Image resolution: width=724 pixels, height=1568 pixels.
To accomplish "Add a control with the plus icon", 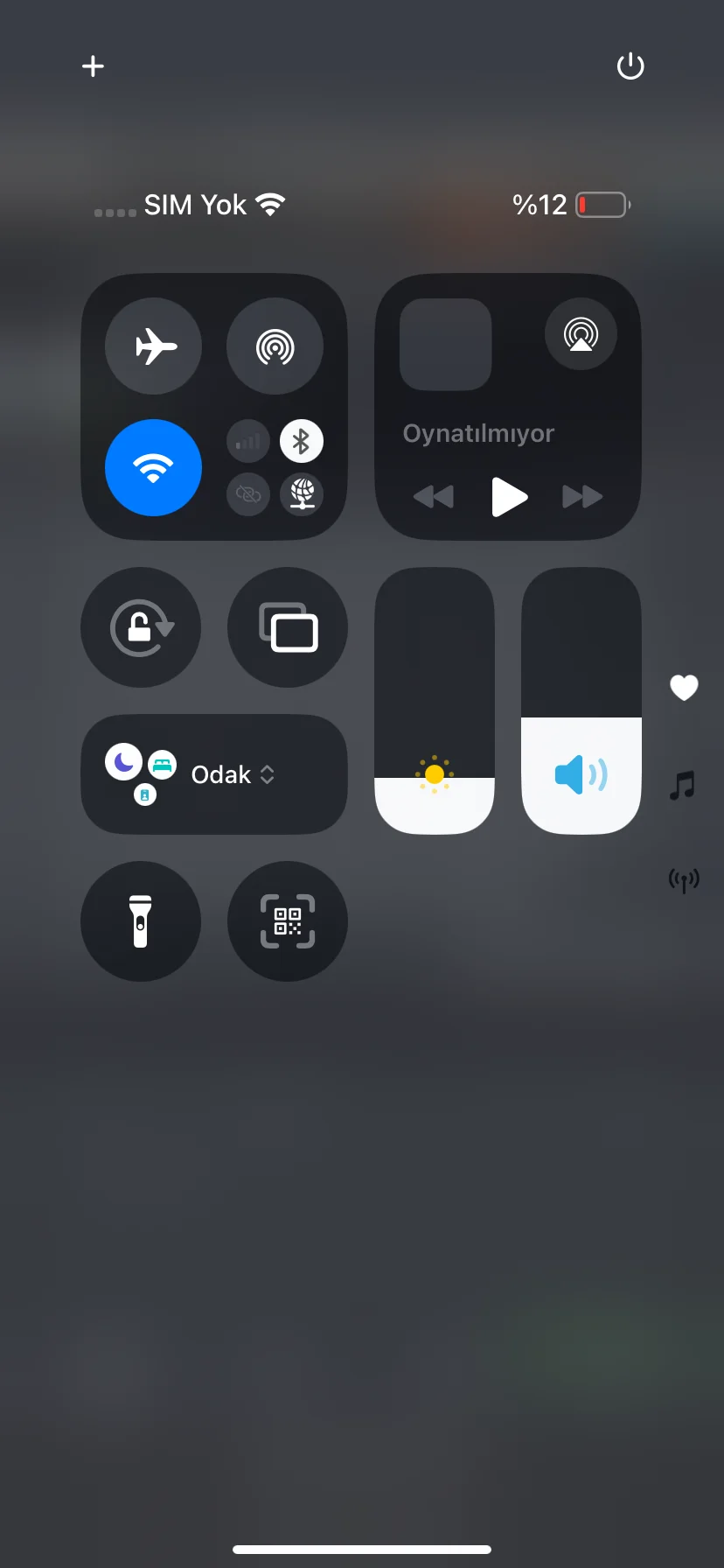I will 93,66.
